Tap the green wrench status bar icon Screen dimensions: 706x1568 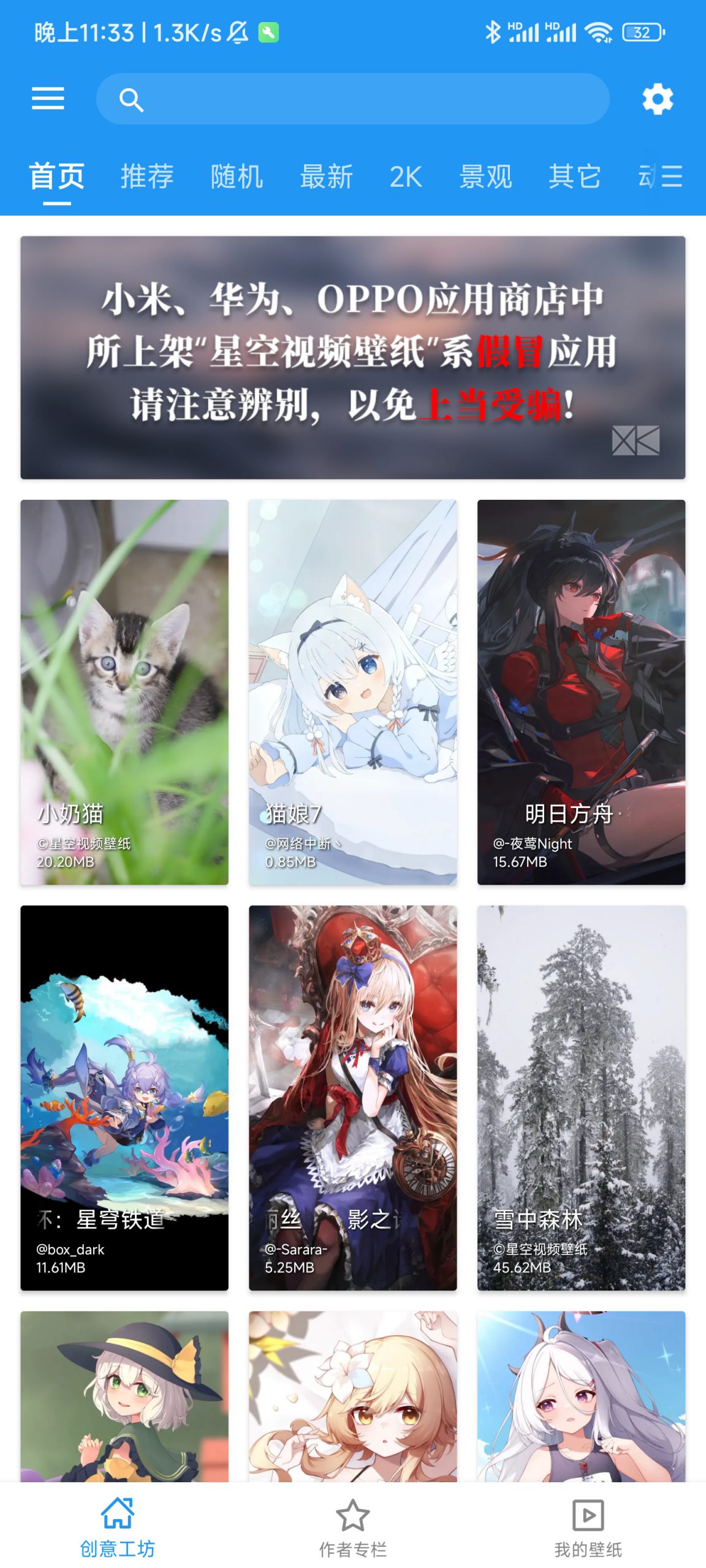(268, 32)
